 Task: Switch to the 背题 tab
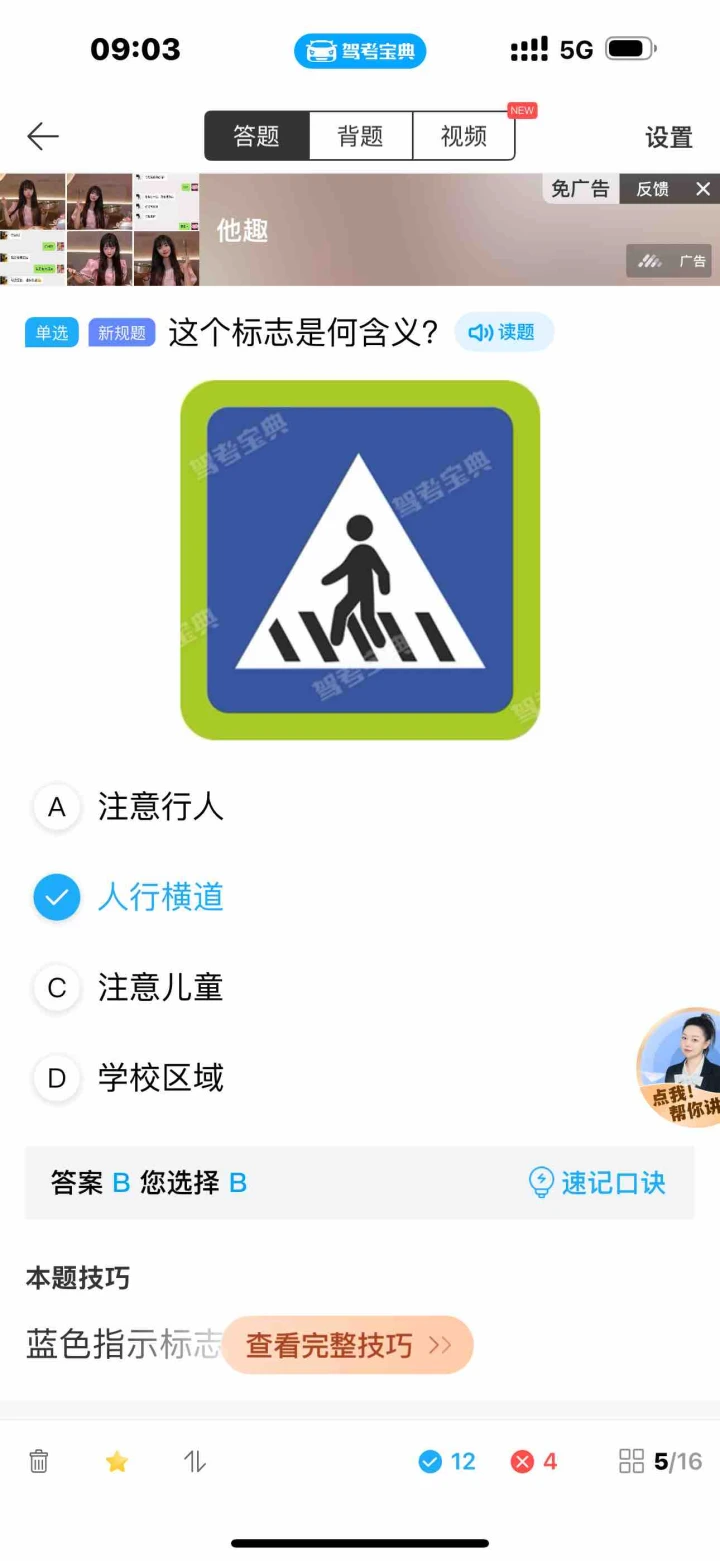click(360, 136)
